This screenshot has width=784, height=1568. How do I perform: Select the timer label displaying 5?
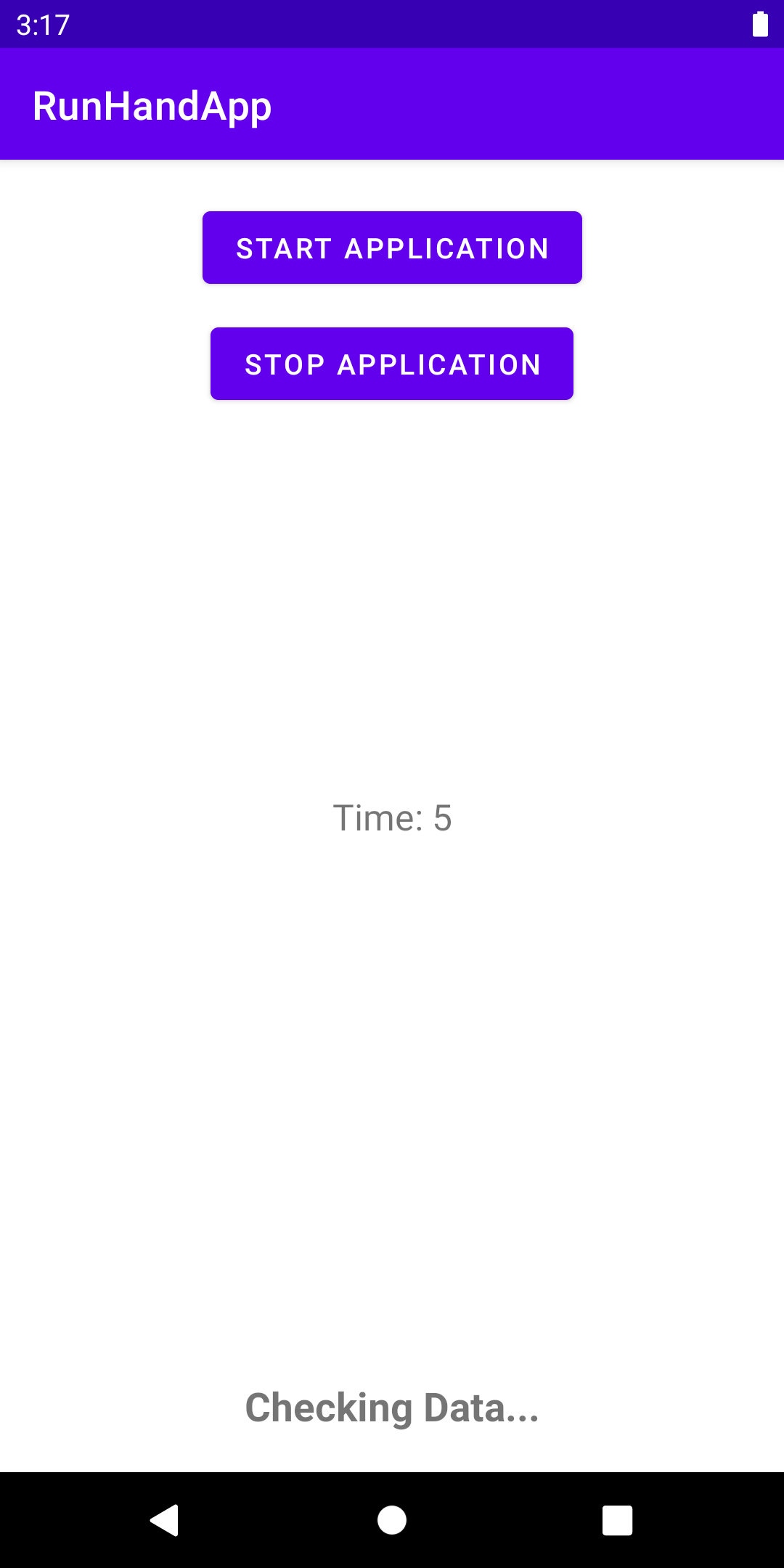[x=392, y=817]
